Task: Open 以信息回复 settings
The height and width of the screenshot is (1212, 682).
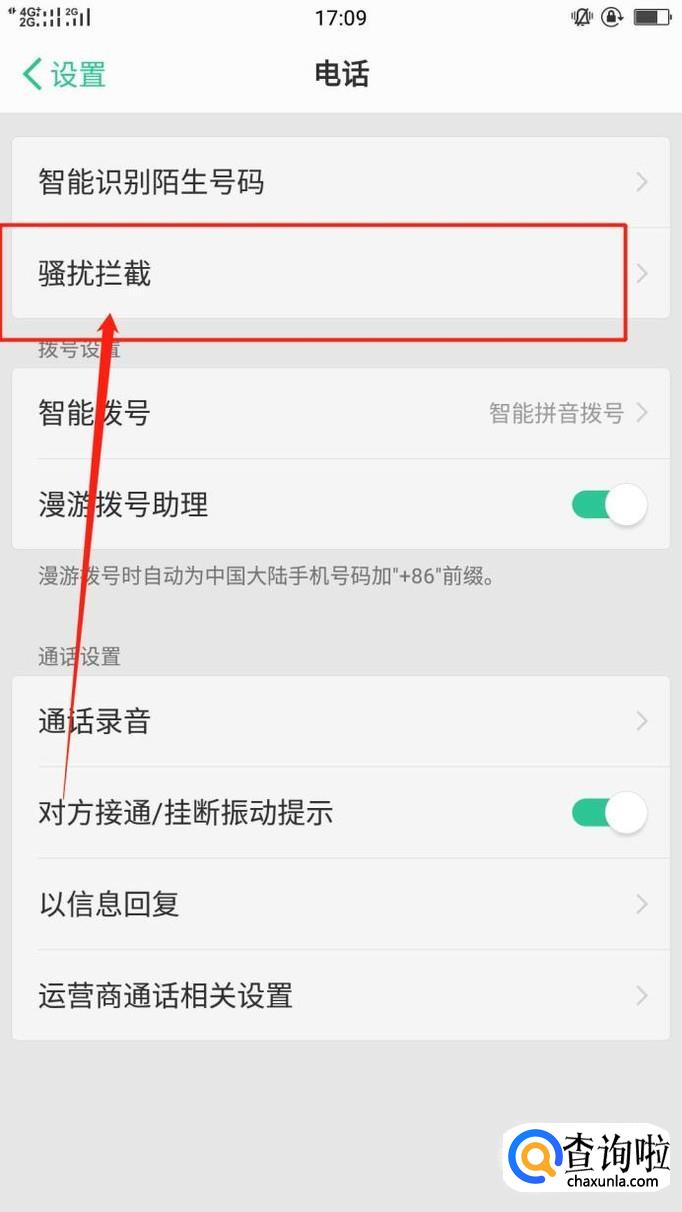Action: [340, 904]
